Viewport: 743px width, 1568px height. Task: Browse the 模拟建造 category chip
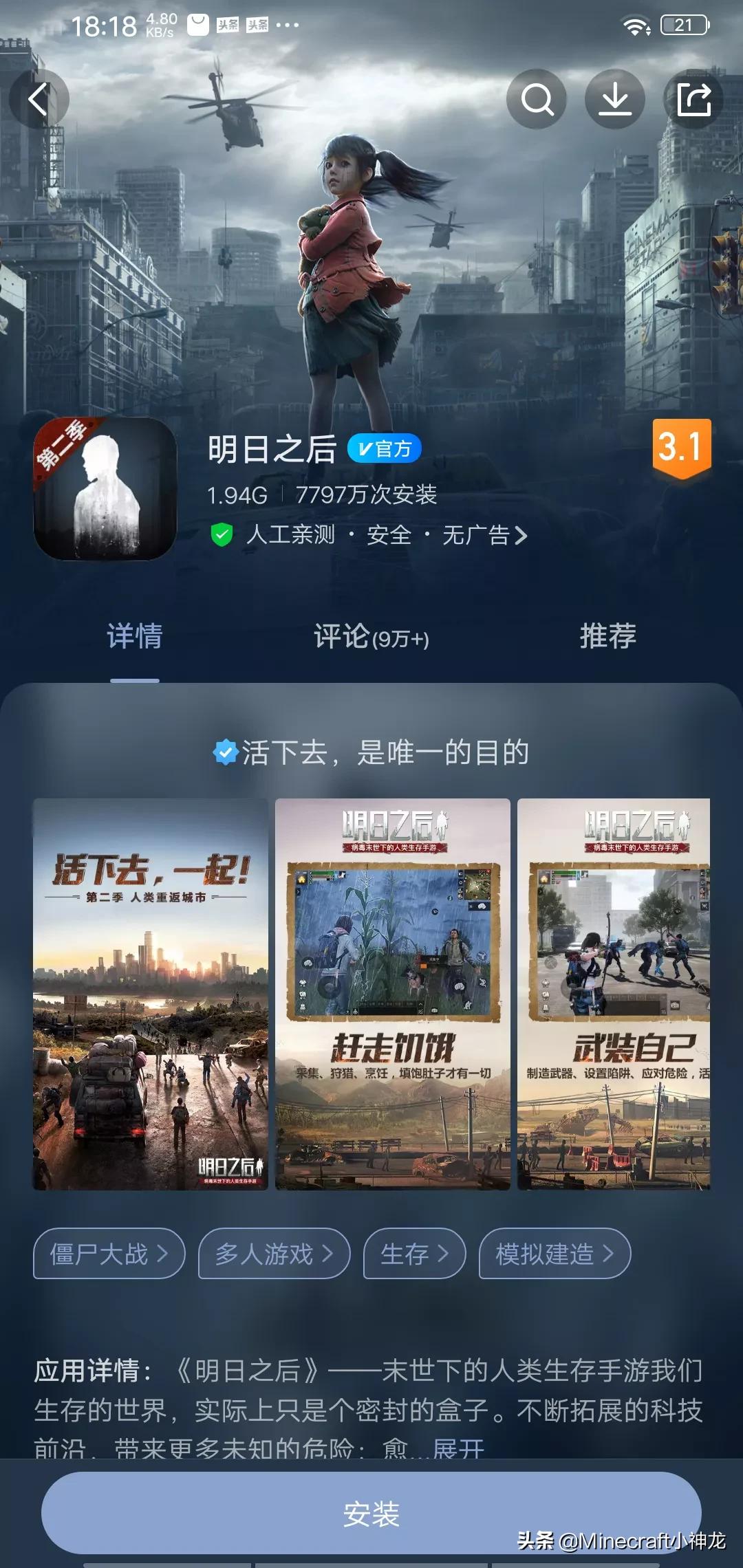click(554, 1254)
